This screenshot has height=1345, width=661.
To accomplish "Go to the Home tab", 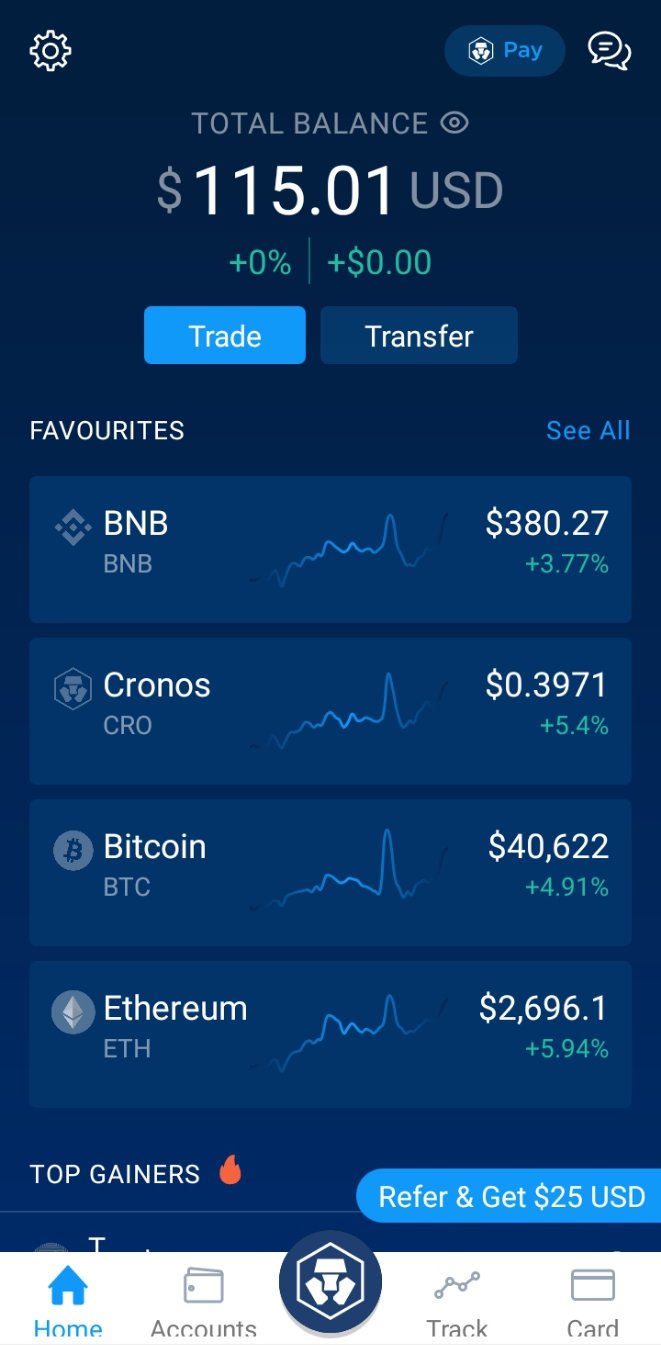I will [68, 1300].
